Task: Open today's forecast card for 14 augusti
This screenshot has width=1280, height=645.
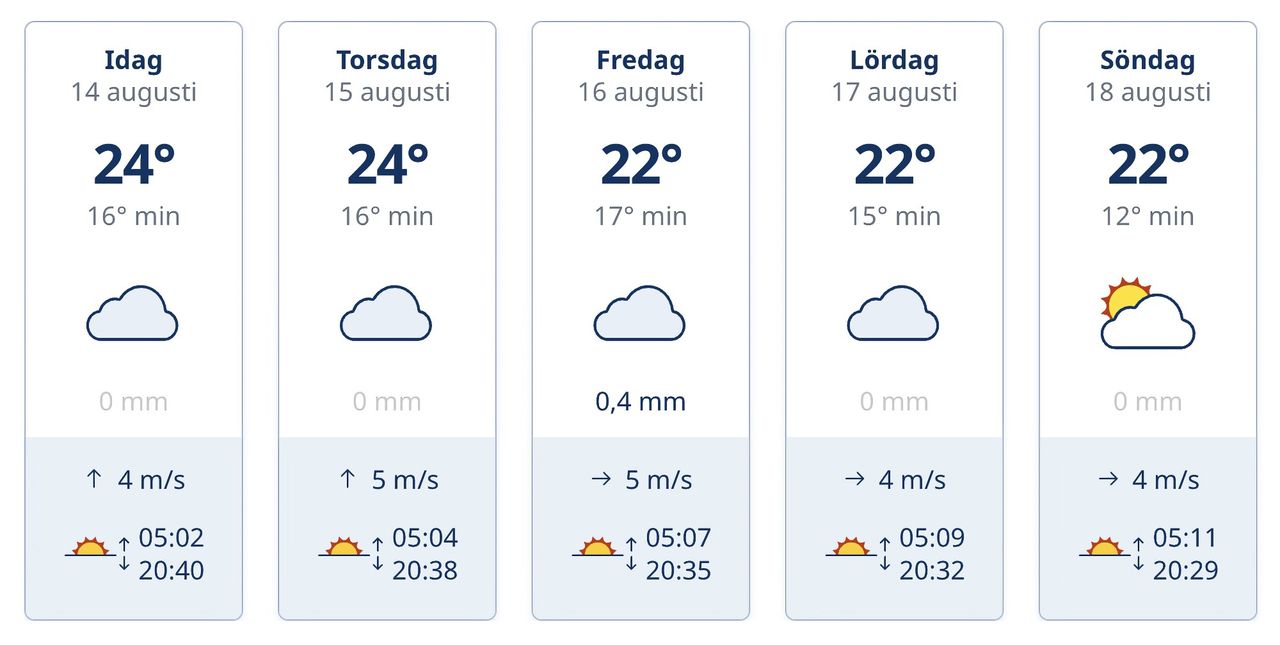Action: [133, 320]
